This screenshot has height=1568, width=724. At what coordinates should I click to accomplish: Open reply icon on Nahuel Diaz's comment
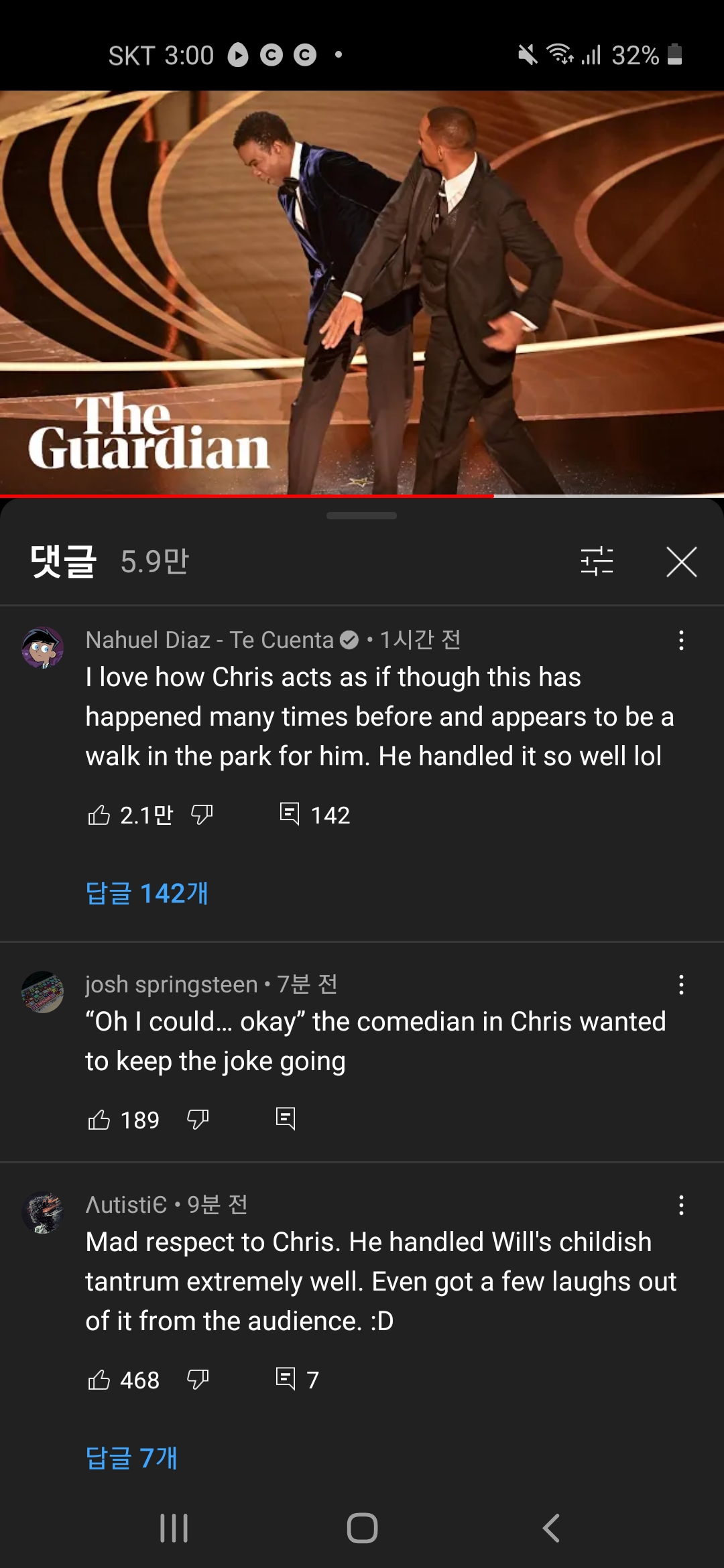pos(289,814)
